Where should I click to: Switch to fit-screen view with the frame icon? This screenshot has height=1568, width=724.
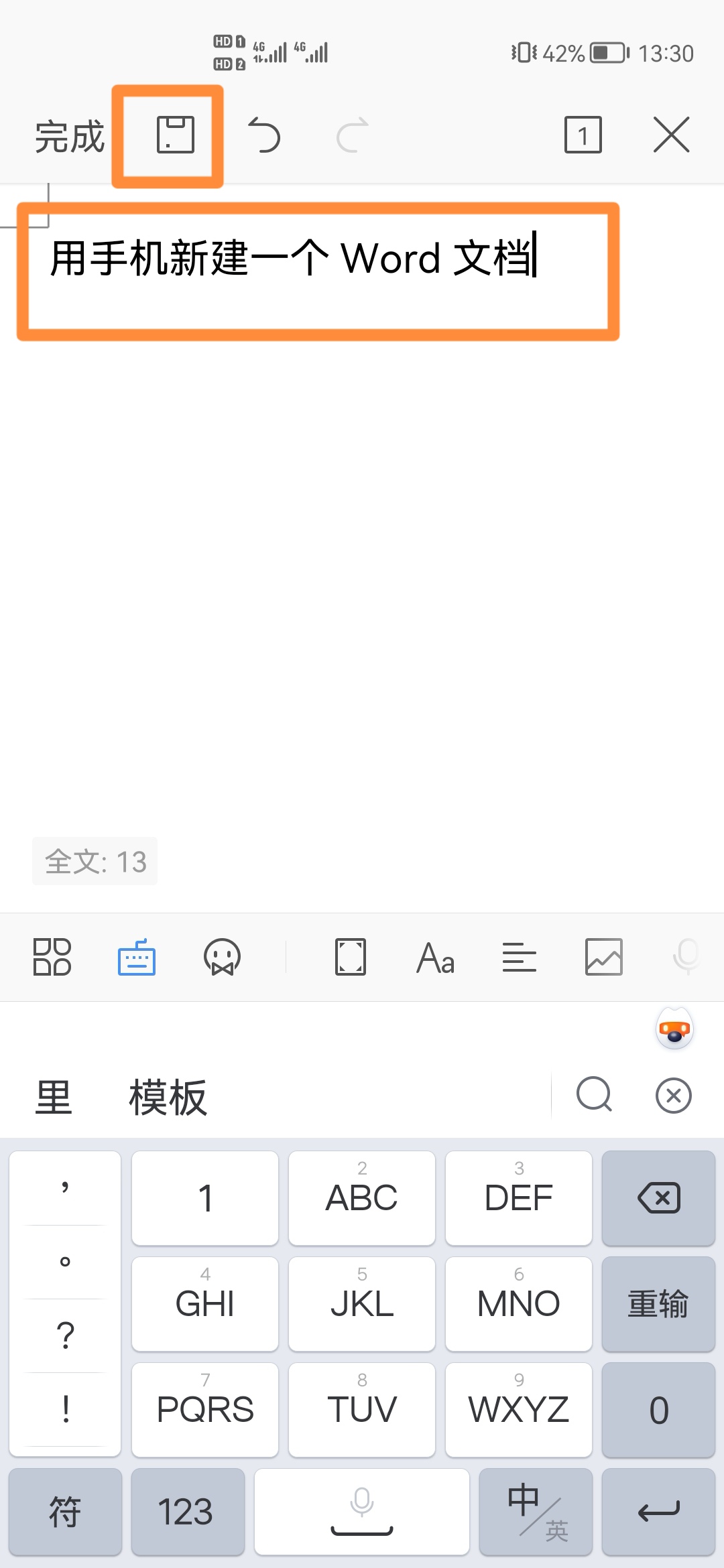351,956
